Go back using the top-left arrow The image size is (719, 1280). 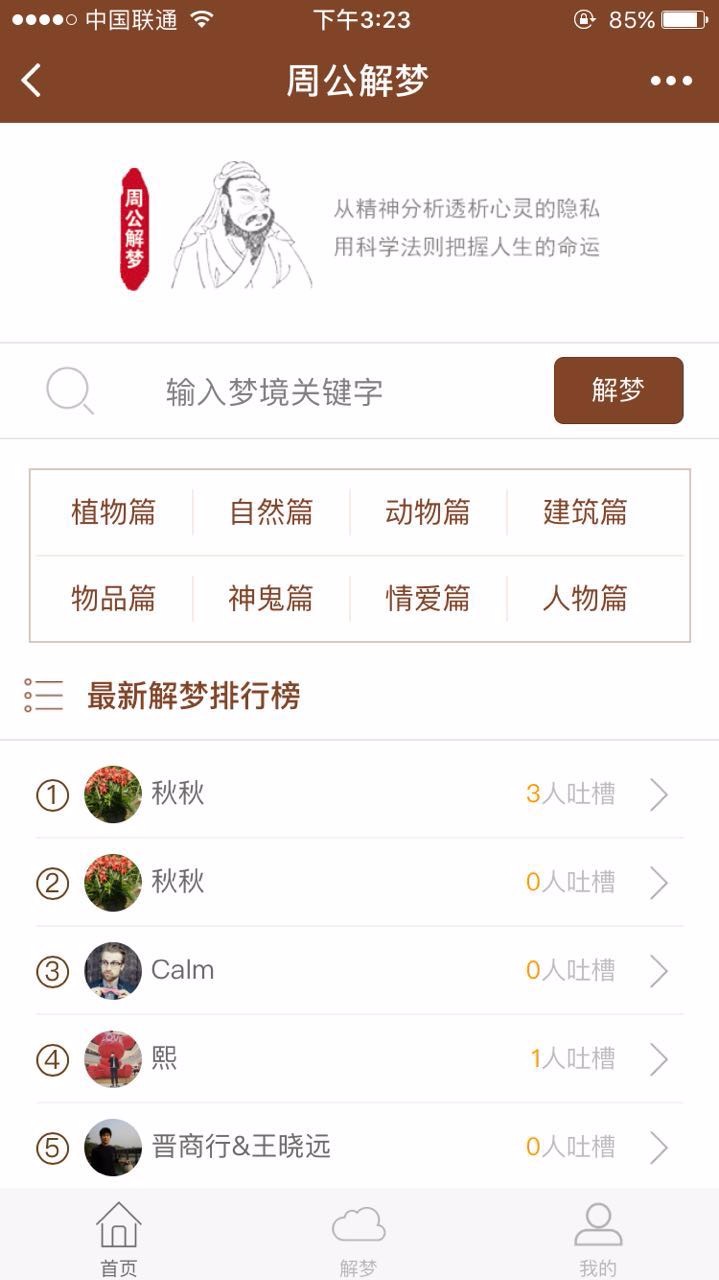32,81
